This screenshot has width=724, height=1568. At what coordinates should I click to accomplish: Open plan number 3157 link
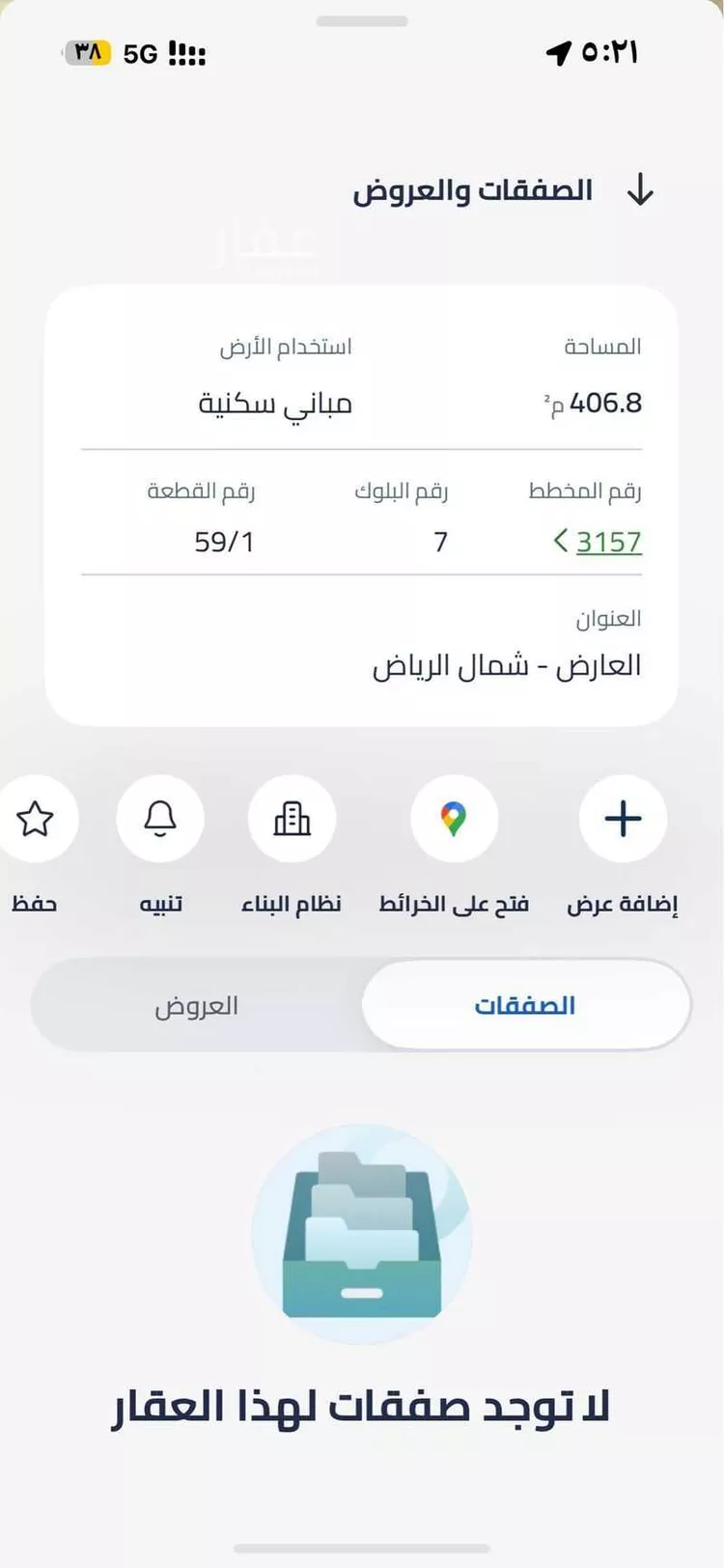coord(608,542)
